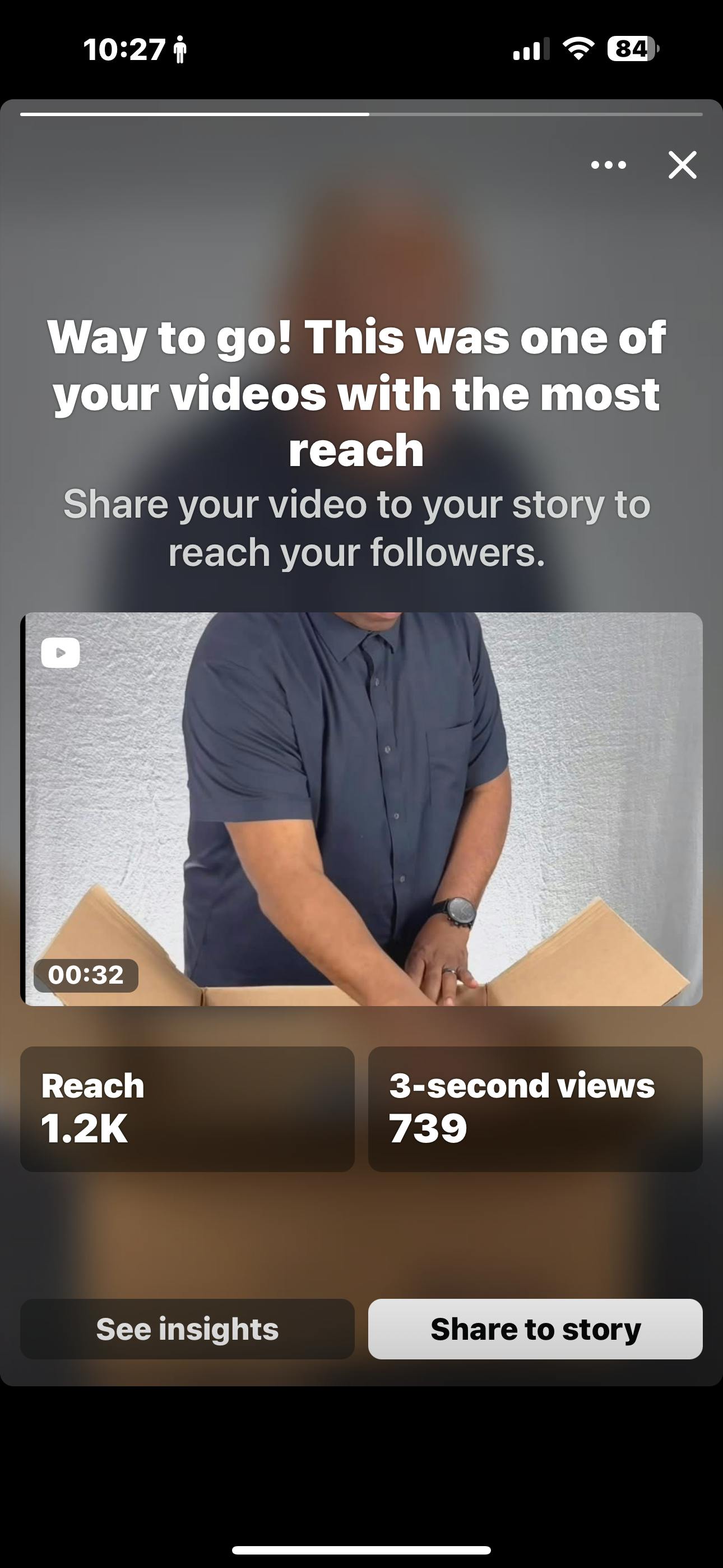Share the video to story

[535, 1329]
